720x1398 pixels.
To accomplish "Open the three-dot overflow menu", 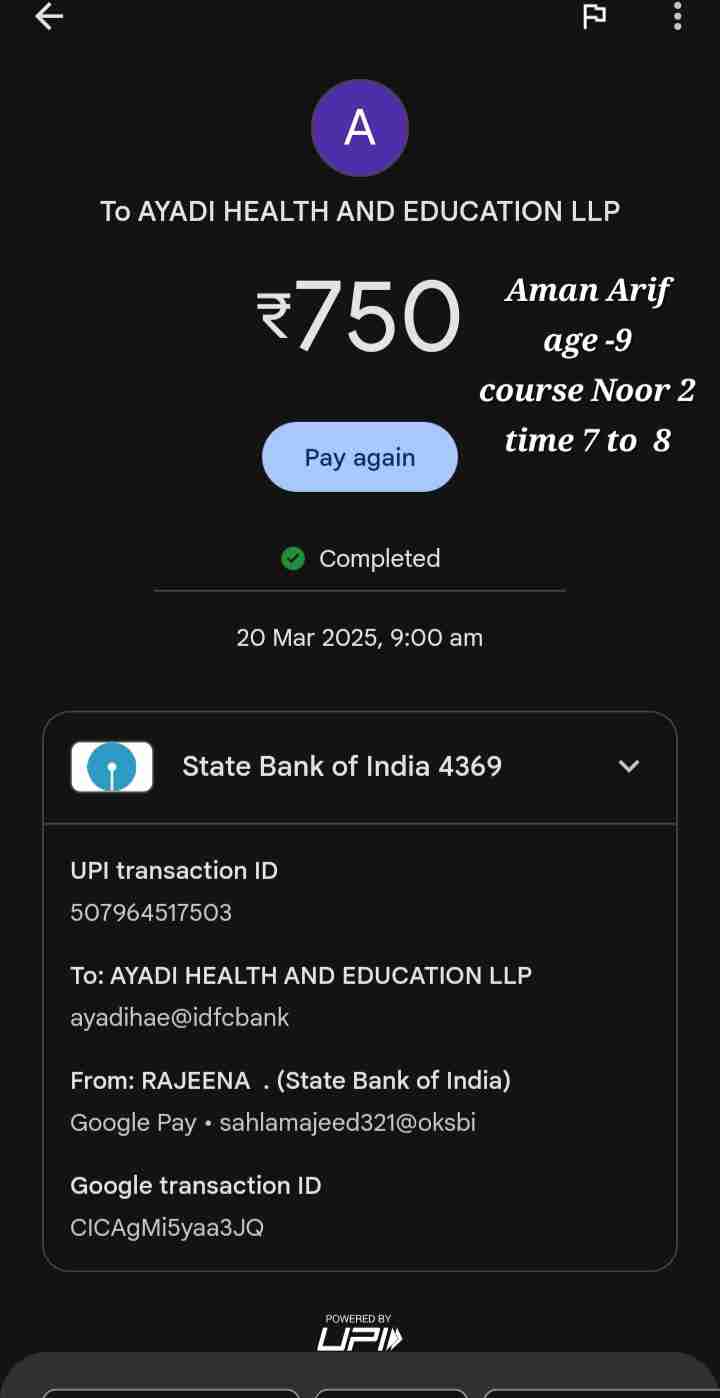I will click(677, 17).
